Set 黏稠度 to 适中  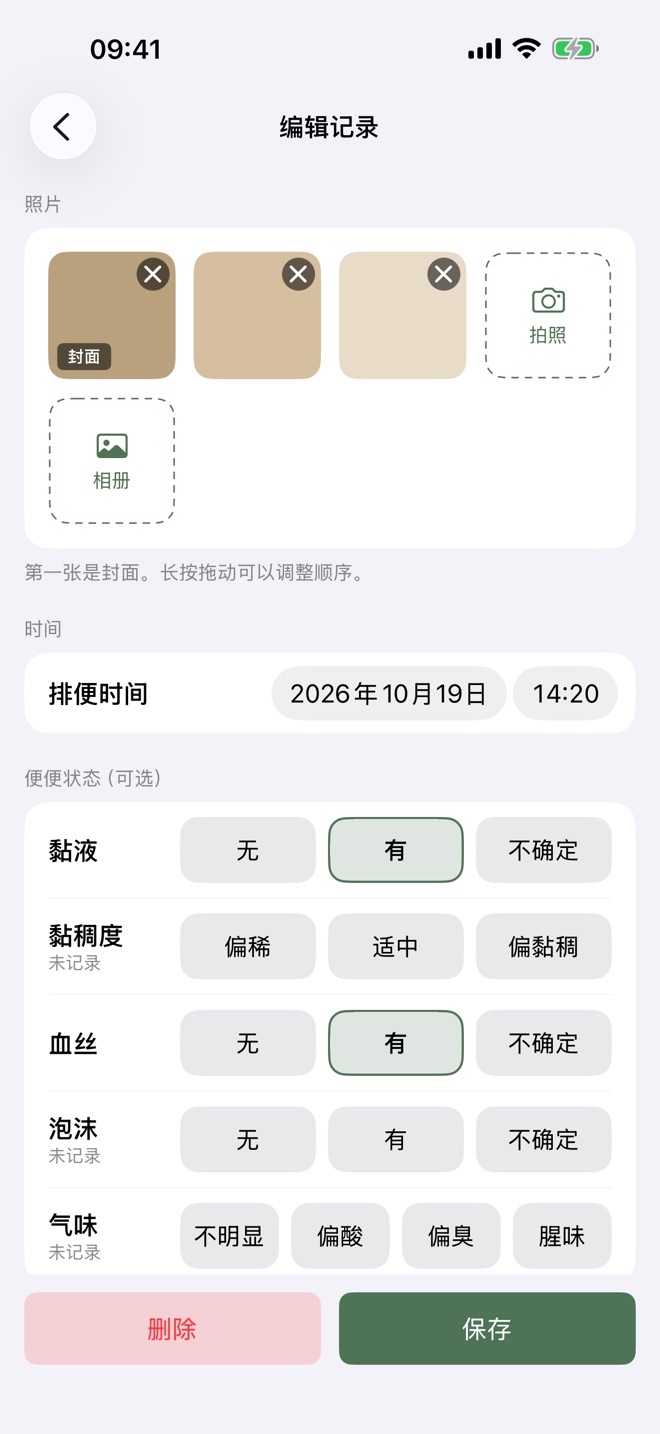coord(396,946)
